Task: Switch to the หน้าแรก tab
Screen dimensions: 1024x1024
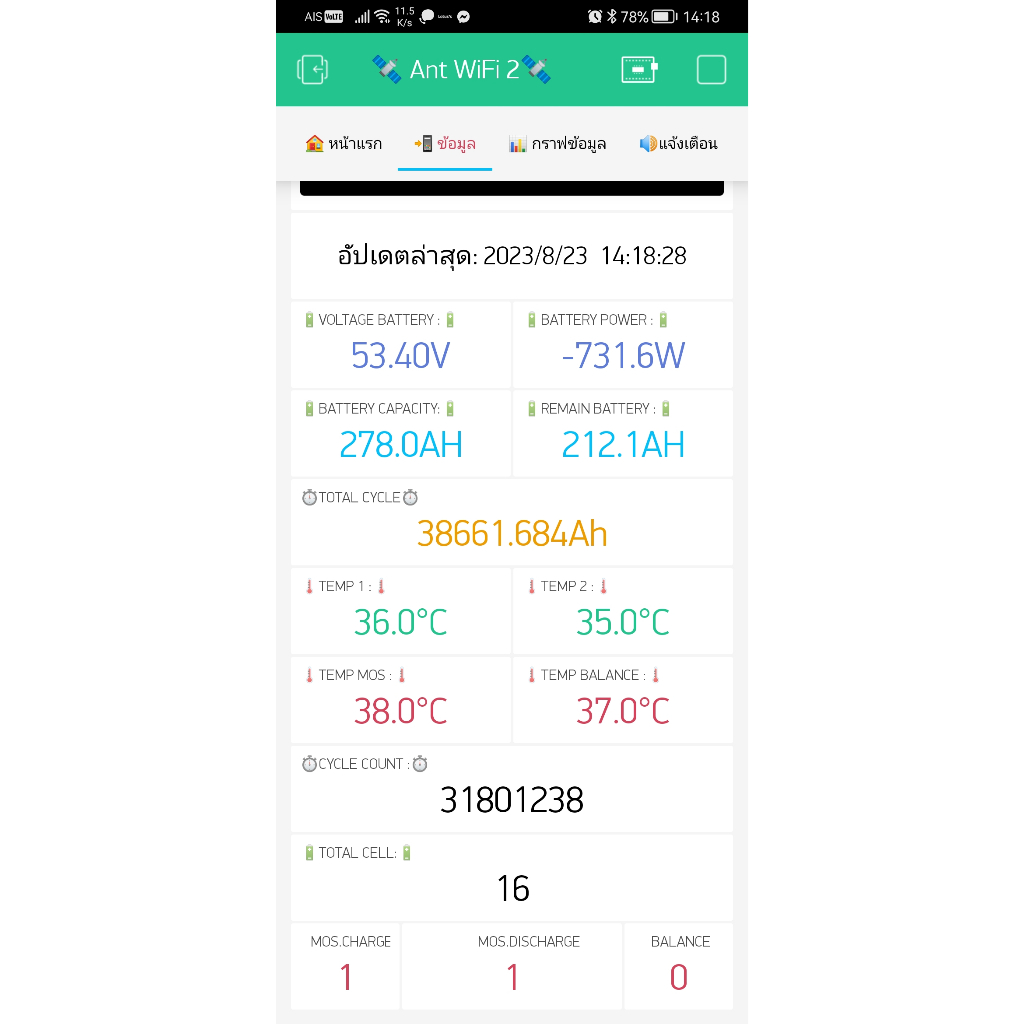Action: tap(343, 144)
